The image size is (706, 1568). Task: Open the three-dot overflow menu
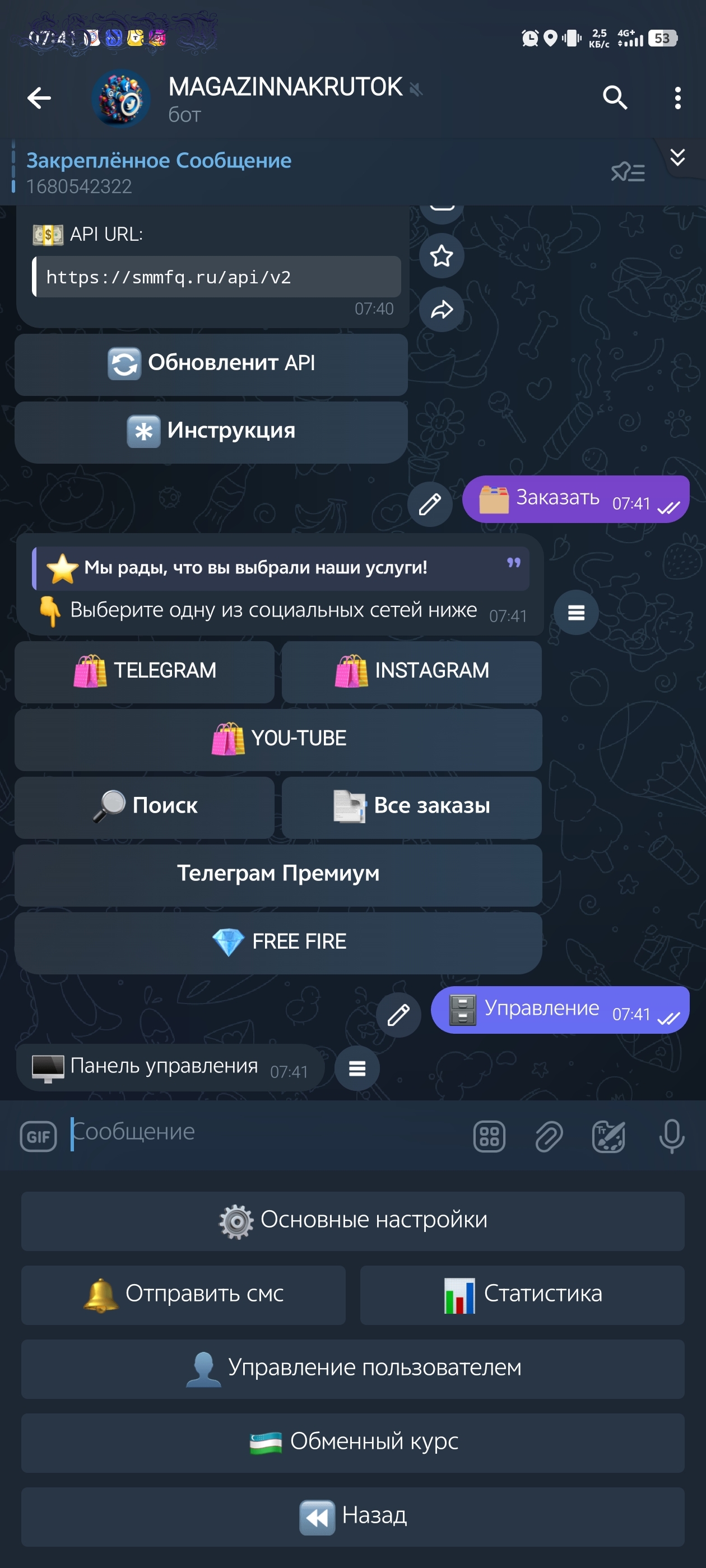[677, 98]
